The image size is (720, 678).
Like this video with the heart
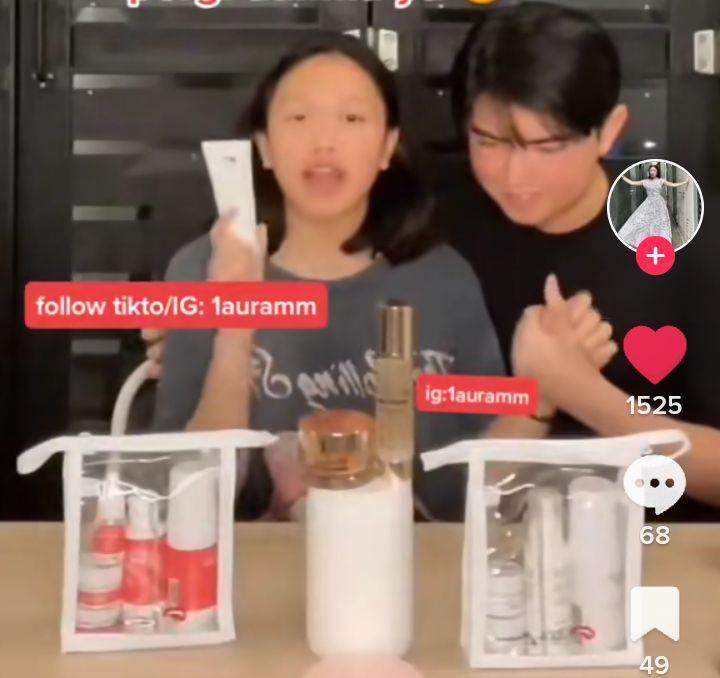point(655,354)
